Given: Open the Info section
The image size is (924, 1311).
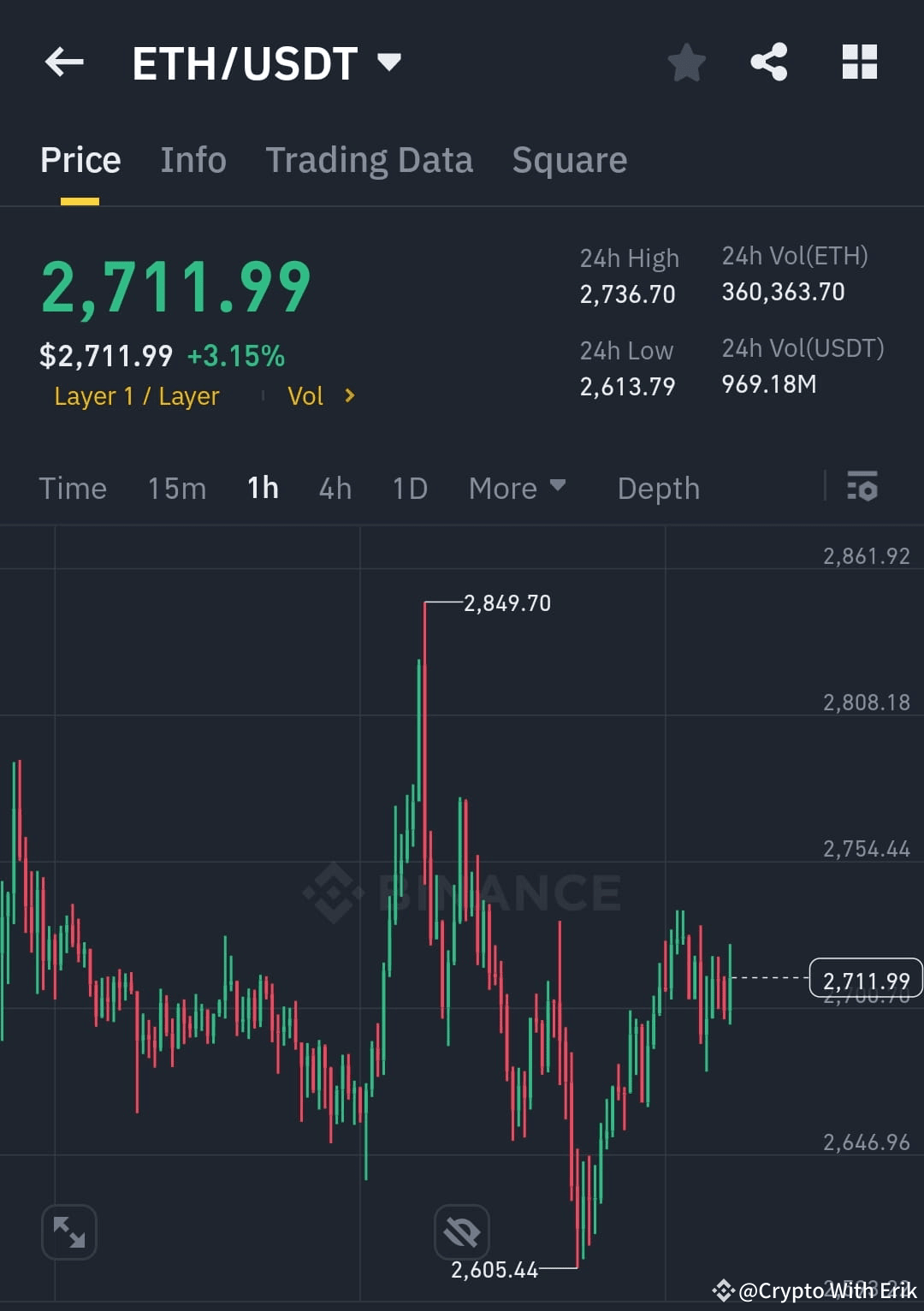Looking at the screenshot, I should pos(192,159).
